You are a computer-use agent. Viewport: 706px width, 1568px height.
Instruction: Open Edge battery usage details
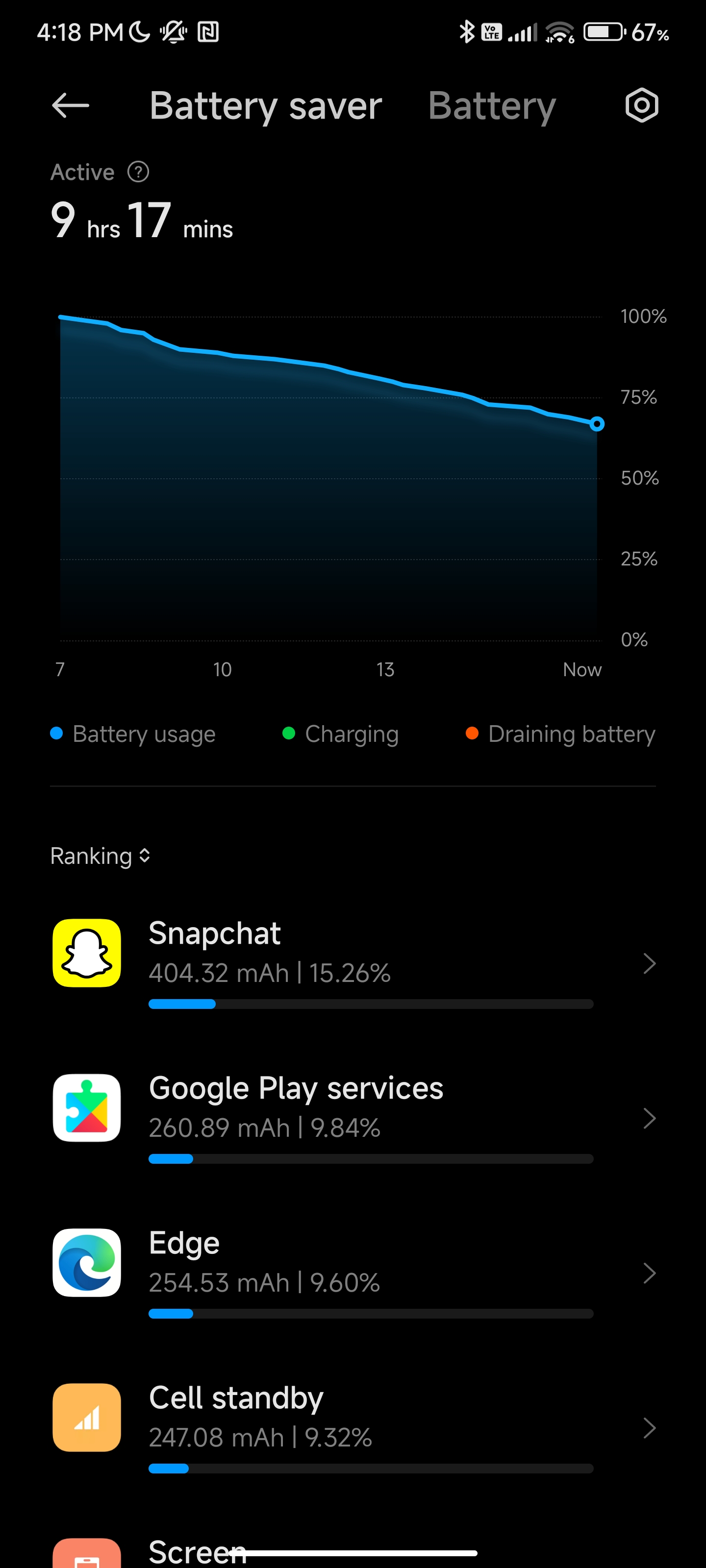pyautogui.click(x=353, y=1273)
